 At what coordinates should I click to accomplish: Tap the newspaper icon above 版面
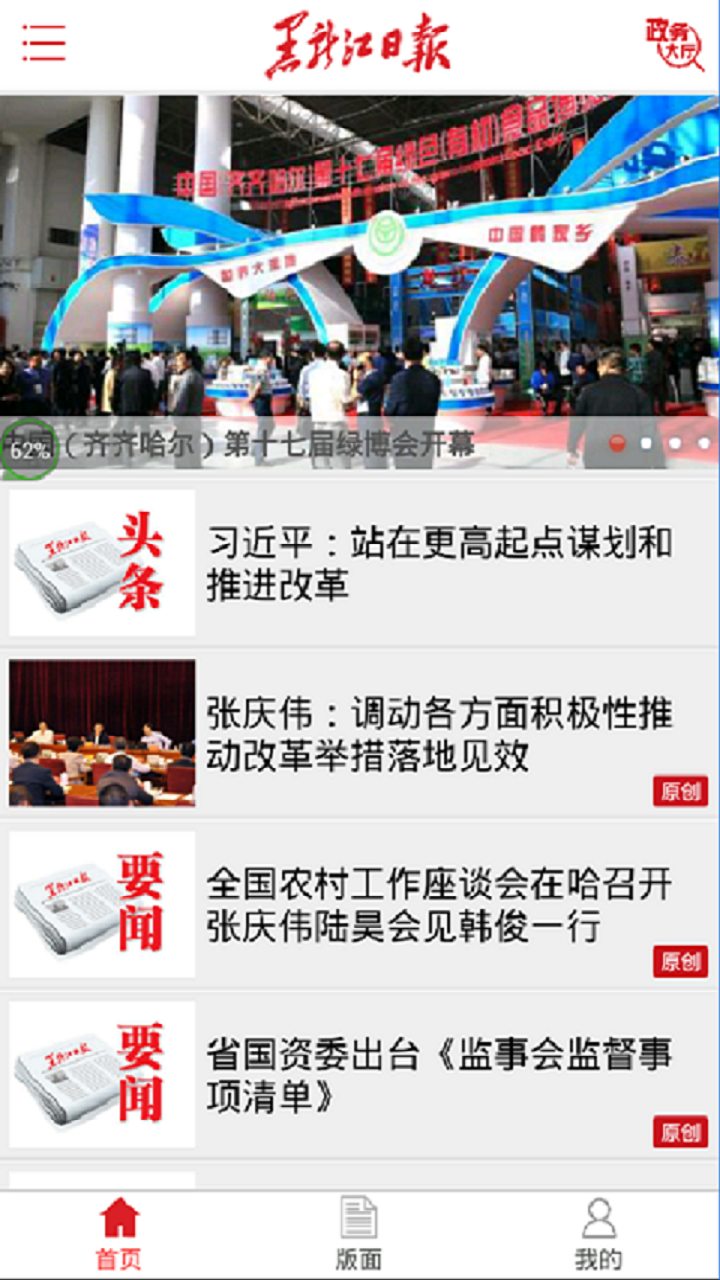(x=359, y=1215)
